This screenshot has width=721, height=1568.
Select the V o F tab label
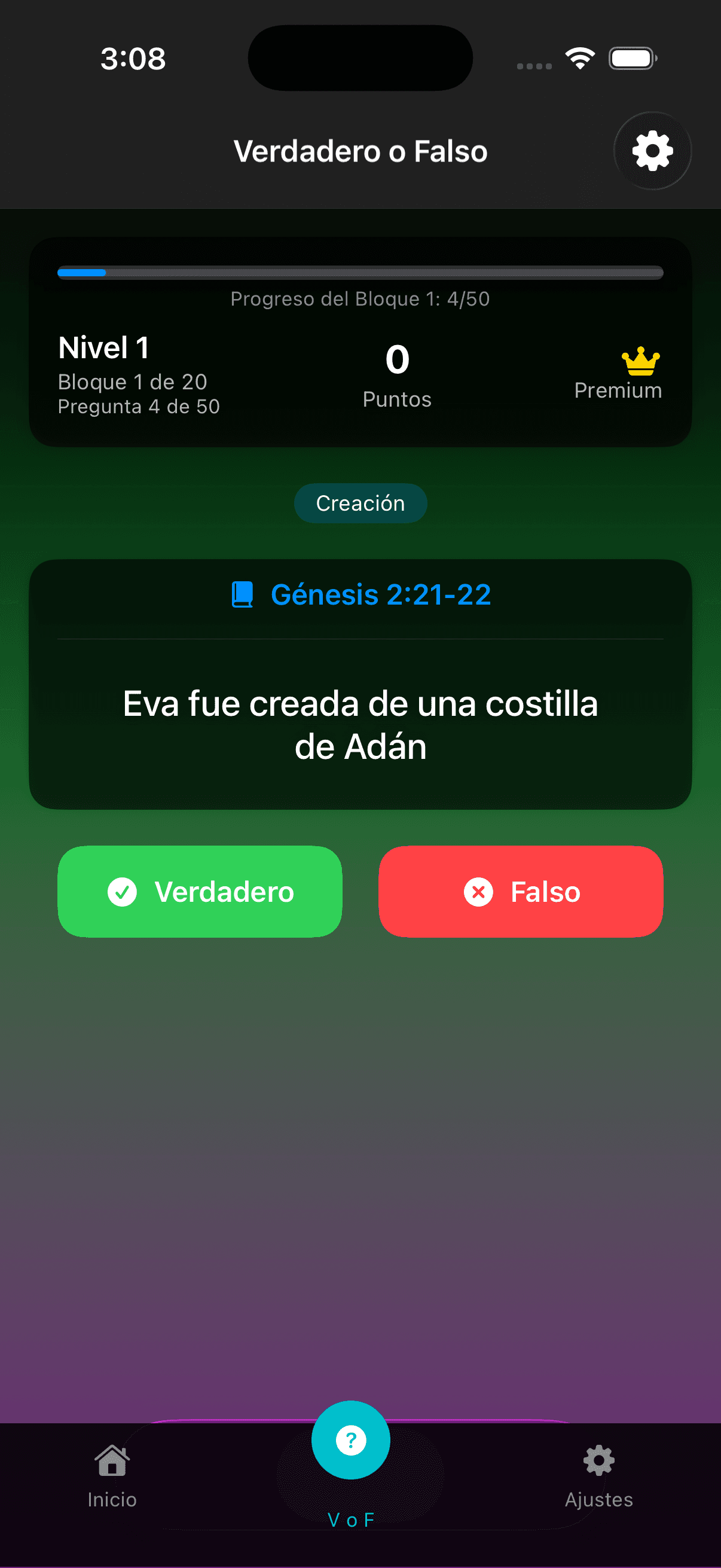coord(351,1520)
